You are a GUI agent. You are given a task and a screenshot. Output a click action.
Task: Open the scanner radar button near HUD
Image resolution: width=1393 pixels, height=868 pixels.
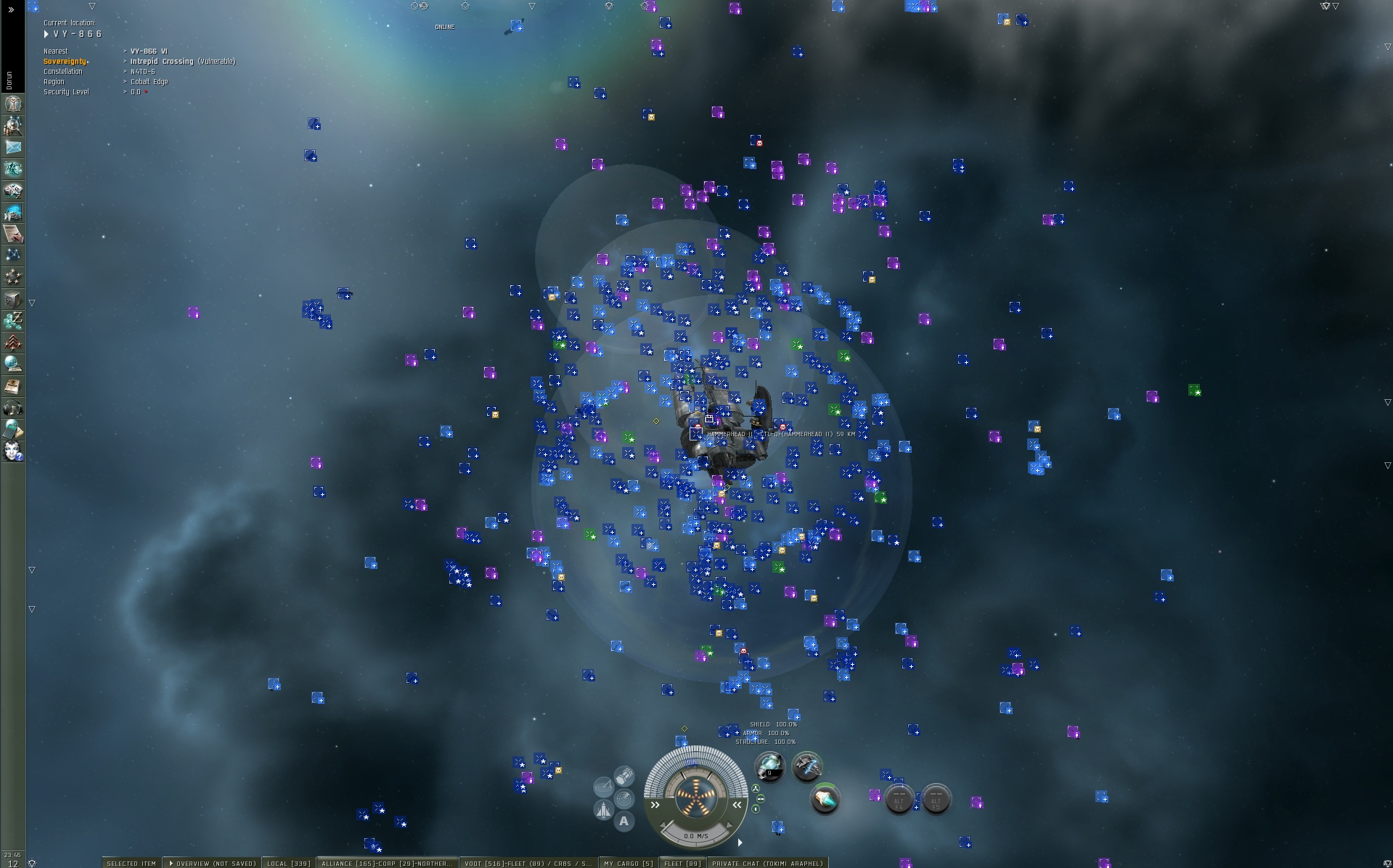pos(624,798)
